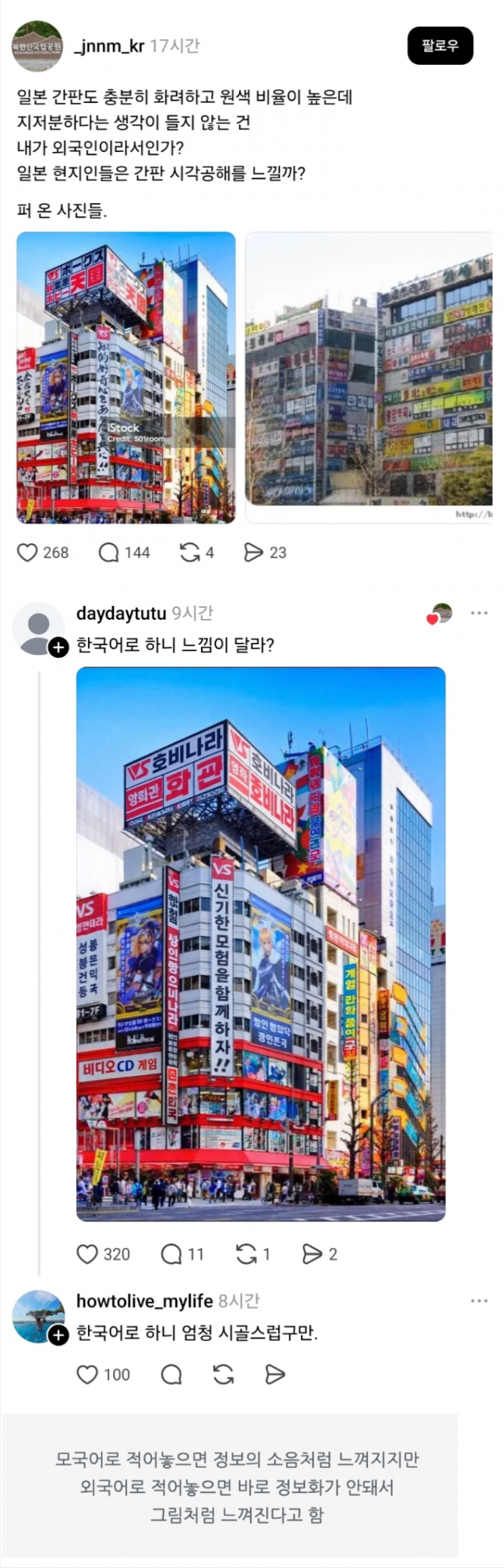Open the howtolive_mylife username link

(144, 1301)
